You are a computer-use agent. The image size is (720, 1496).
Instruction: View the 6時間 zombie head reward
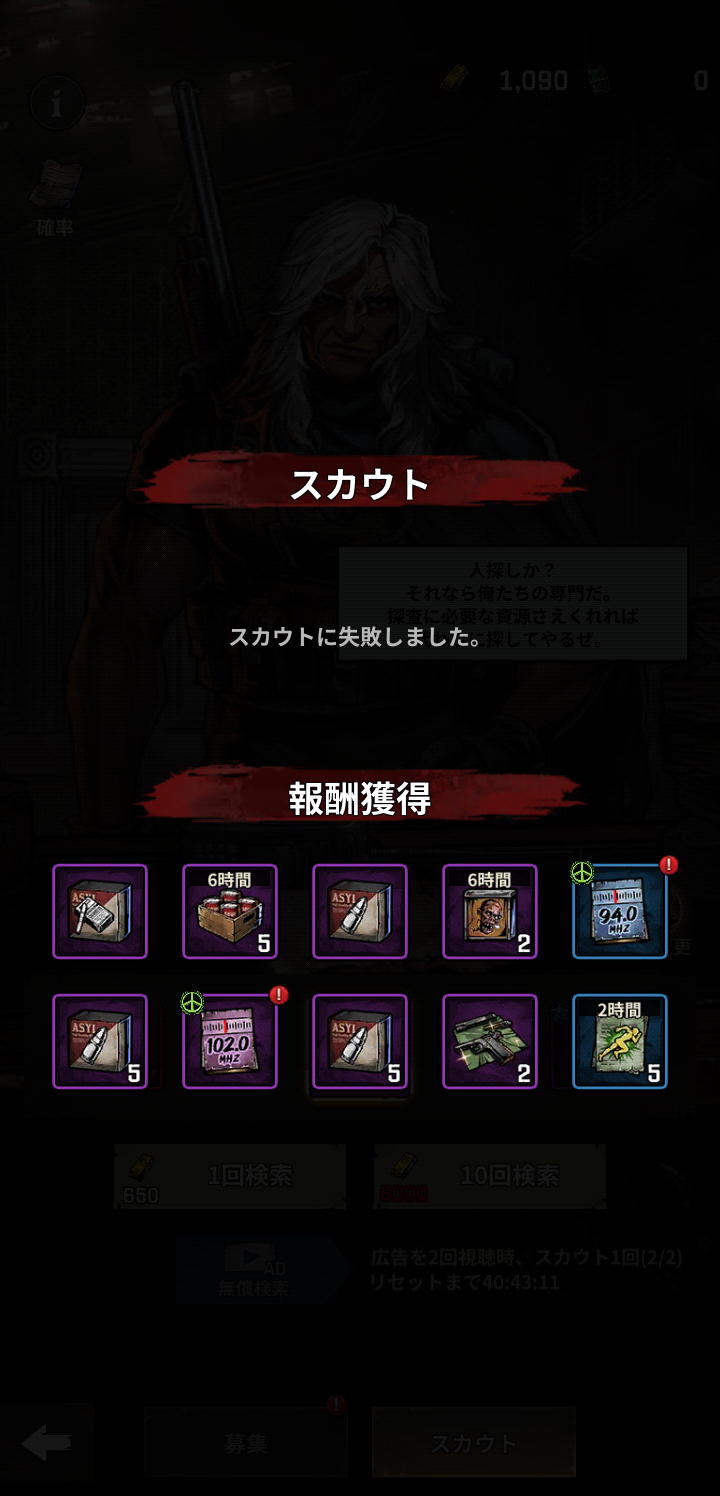(x=489, y=911)
